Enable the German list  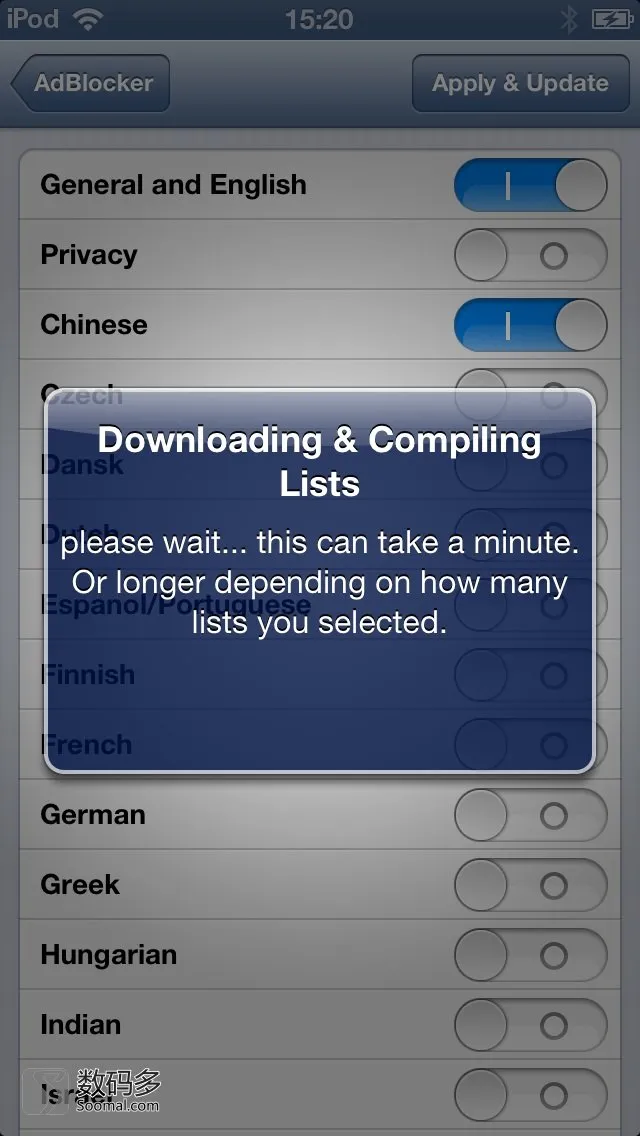531,815
